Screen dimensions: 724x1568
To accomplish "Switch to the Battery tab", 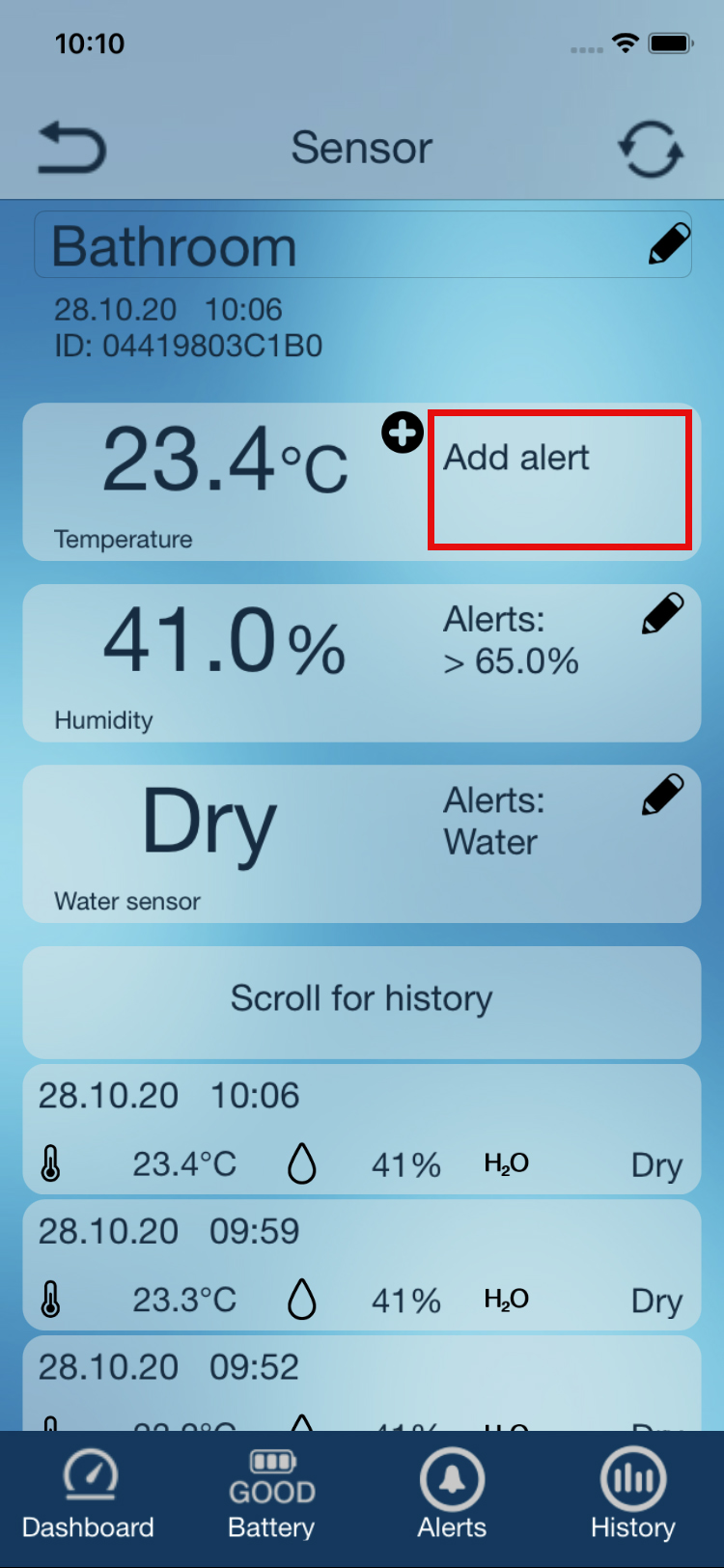I will [271, 1497].
